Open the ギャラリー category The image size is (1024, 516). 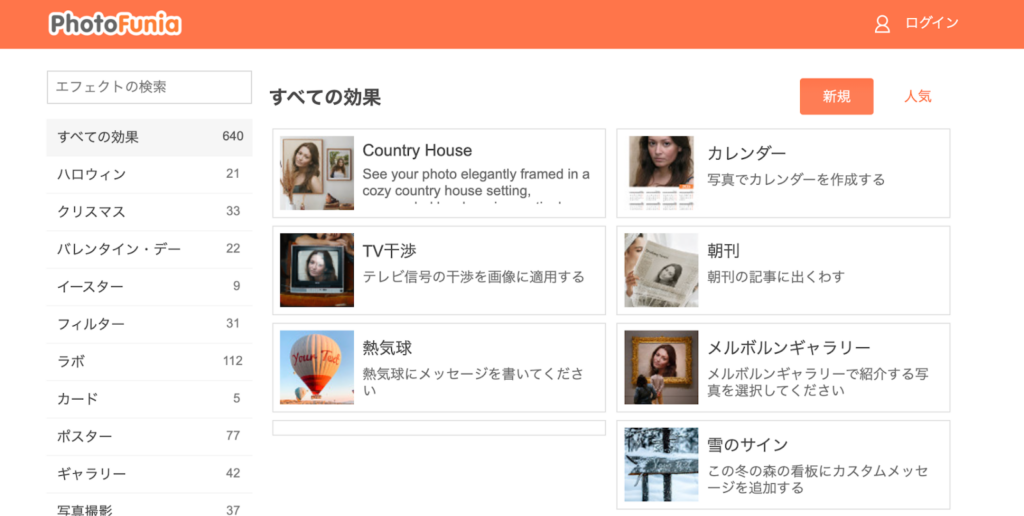149,473
